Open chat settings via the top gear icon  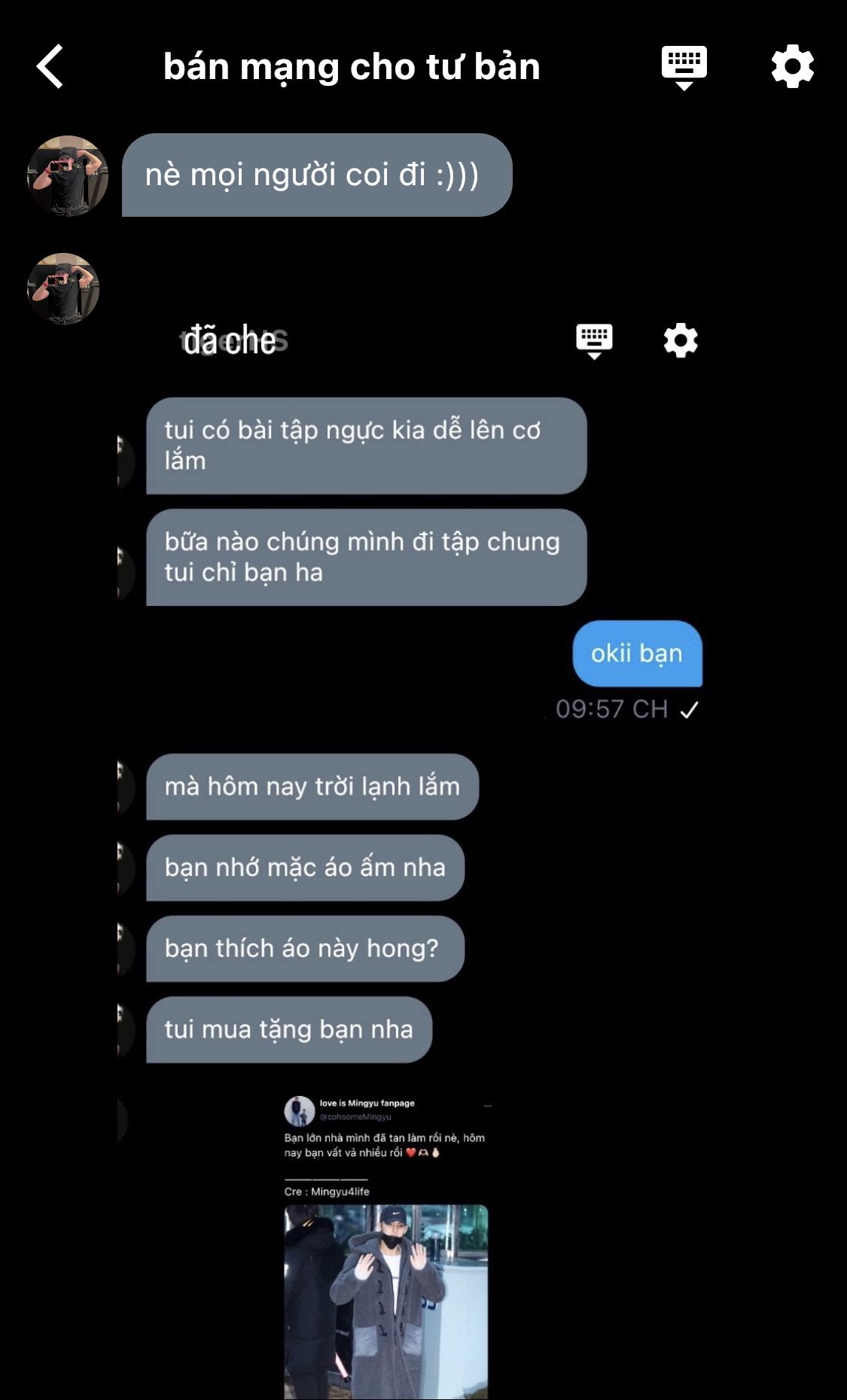tap(792, 67)
